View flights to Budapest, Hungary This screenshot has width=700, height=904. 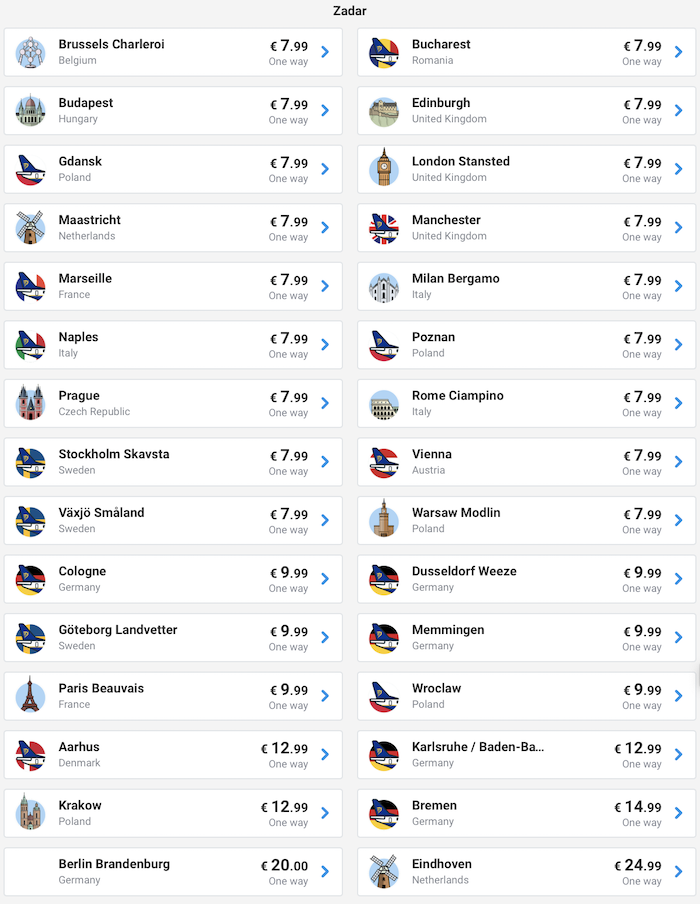[x=173, y=111]
